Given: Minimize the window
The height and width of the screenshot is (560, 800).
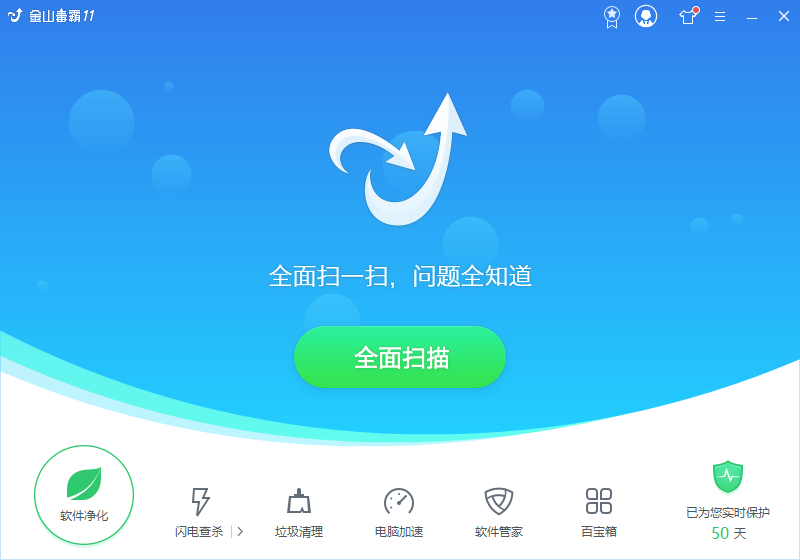Looking at the screenshot, I should point(752,16).
